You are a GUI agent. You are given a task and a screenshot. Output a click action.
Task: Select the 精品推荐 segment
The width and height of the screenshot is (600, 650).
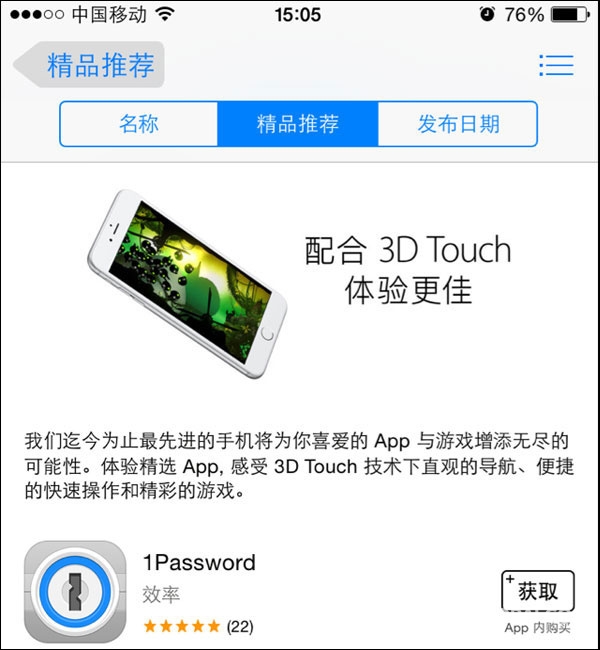coord(298,124)
